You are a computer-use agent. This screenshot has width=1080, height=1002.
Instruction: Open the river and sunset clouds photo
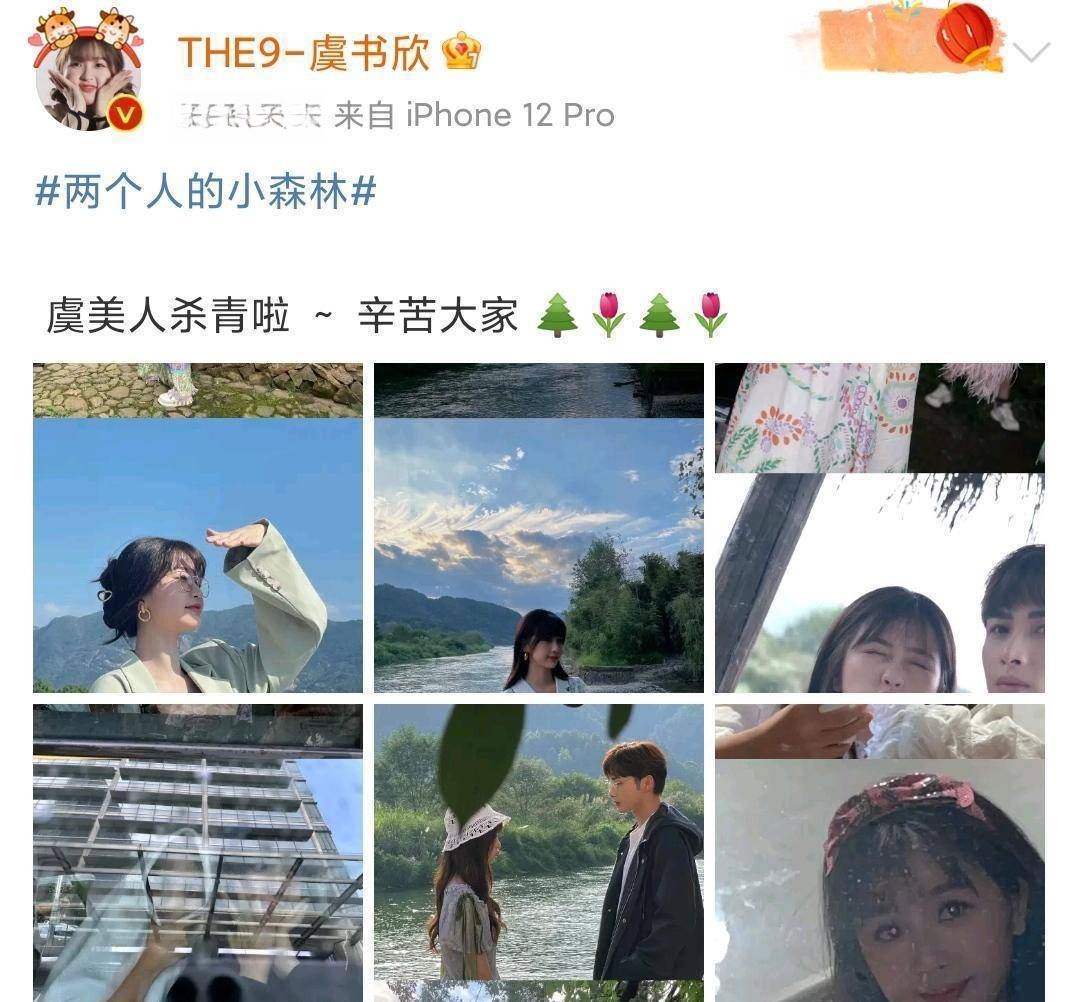pos(538,528)
